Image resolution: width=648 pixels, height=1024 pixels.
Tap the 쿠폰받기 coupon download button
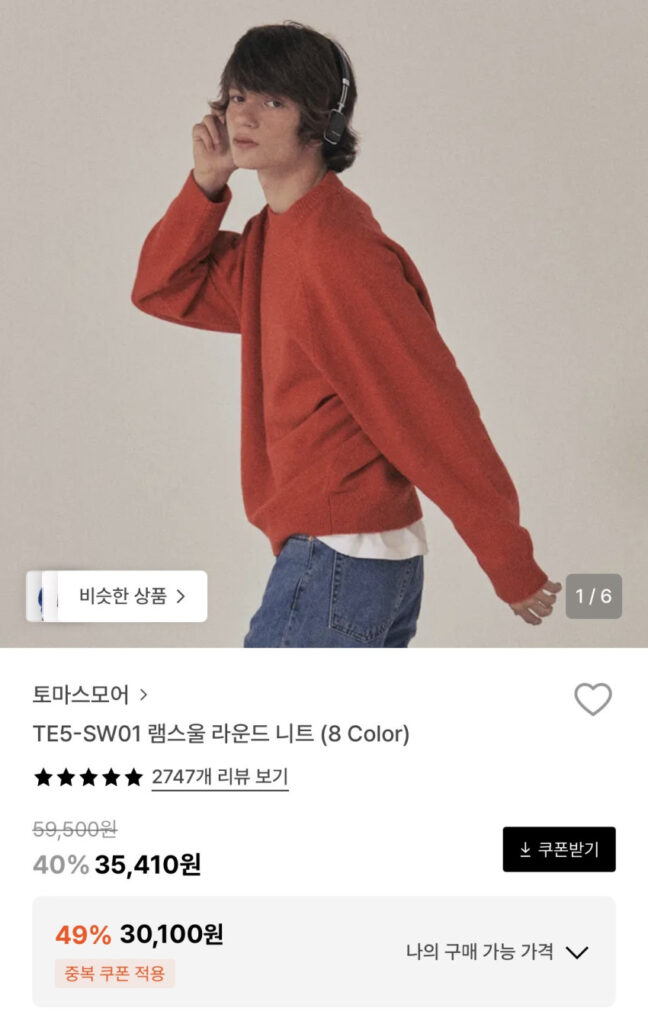coord(559,849)
